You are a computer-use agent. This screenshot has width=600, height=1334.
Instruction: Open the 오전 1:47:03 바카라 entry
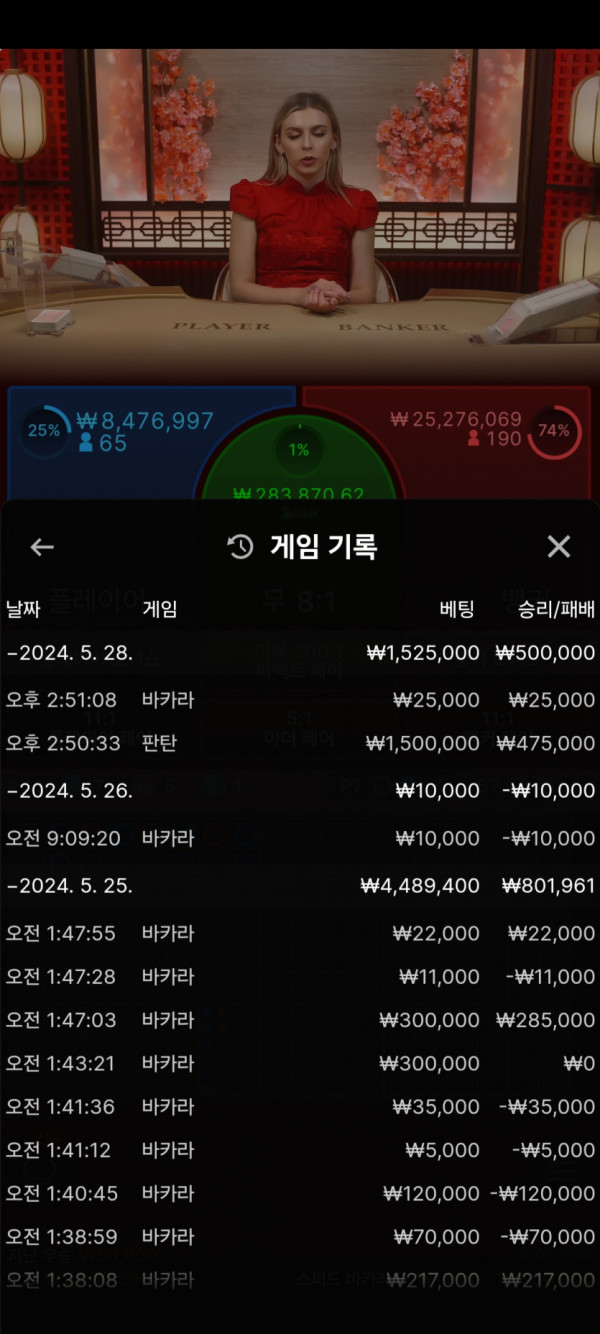[x=300, y=1020]
